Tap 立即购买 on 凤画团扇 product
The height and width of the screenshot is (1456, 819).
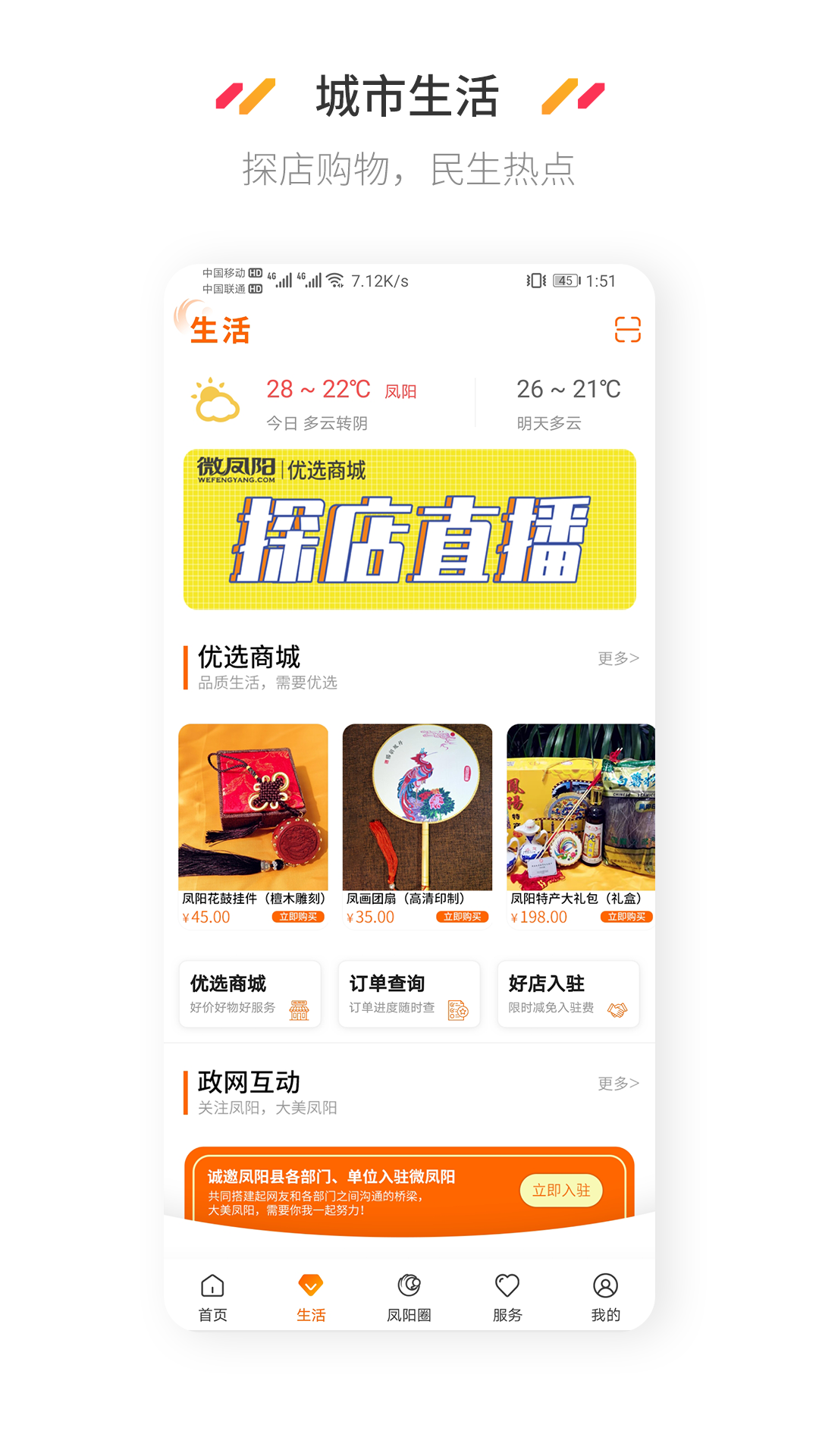[x=463, y=916]
